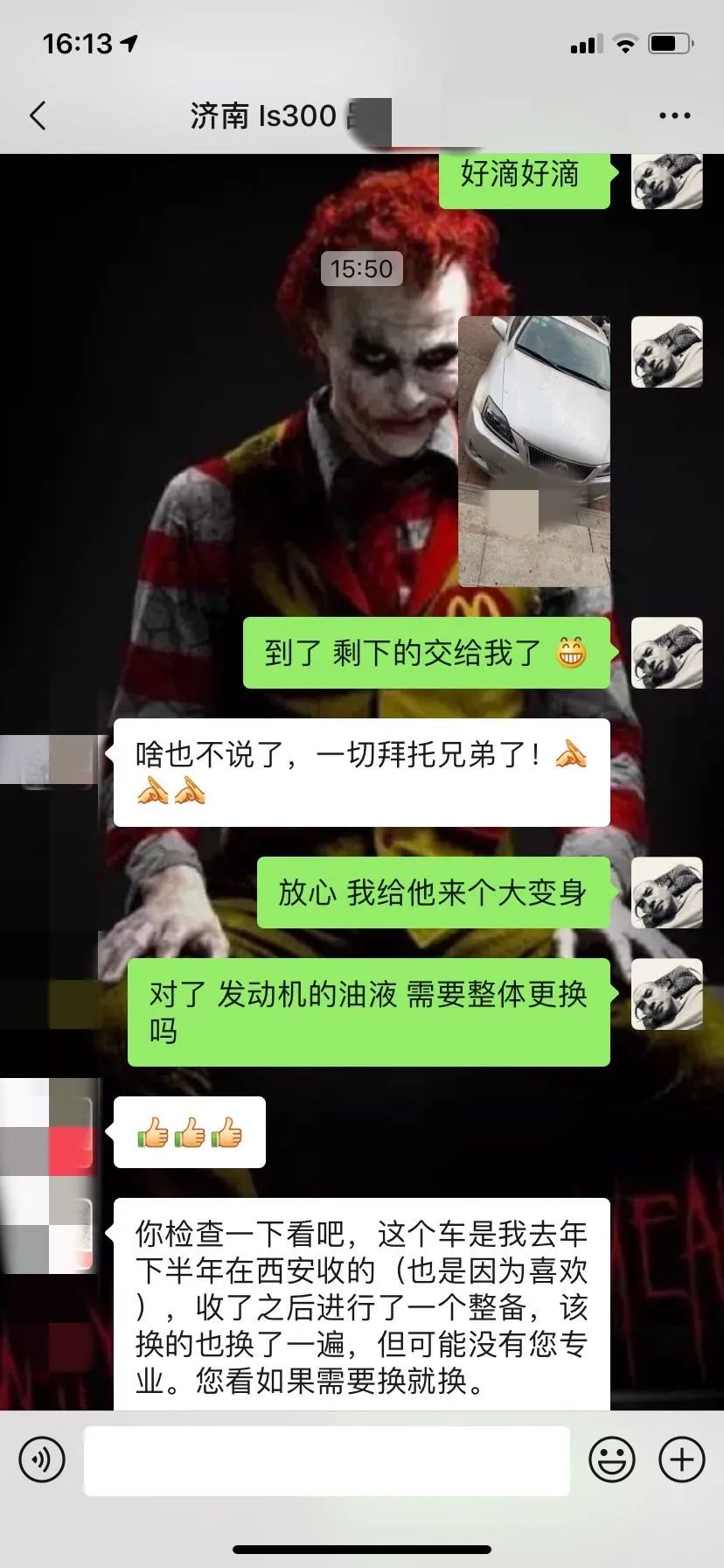Tap the plus icon for more attachments
This screenshot has height=1568, width=724.
pos(679,1459)
